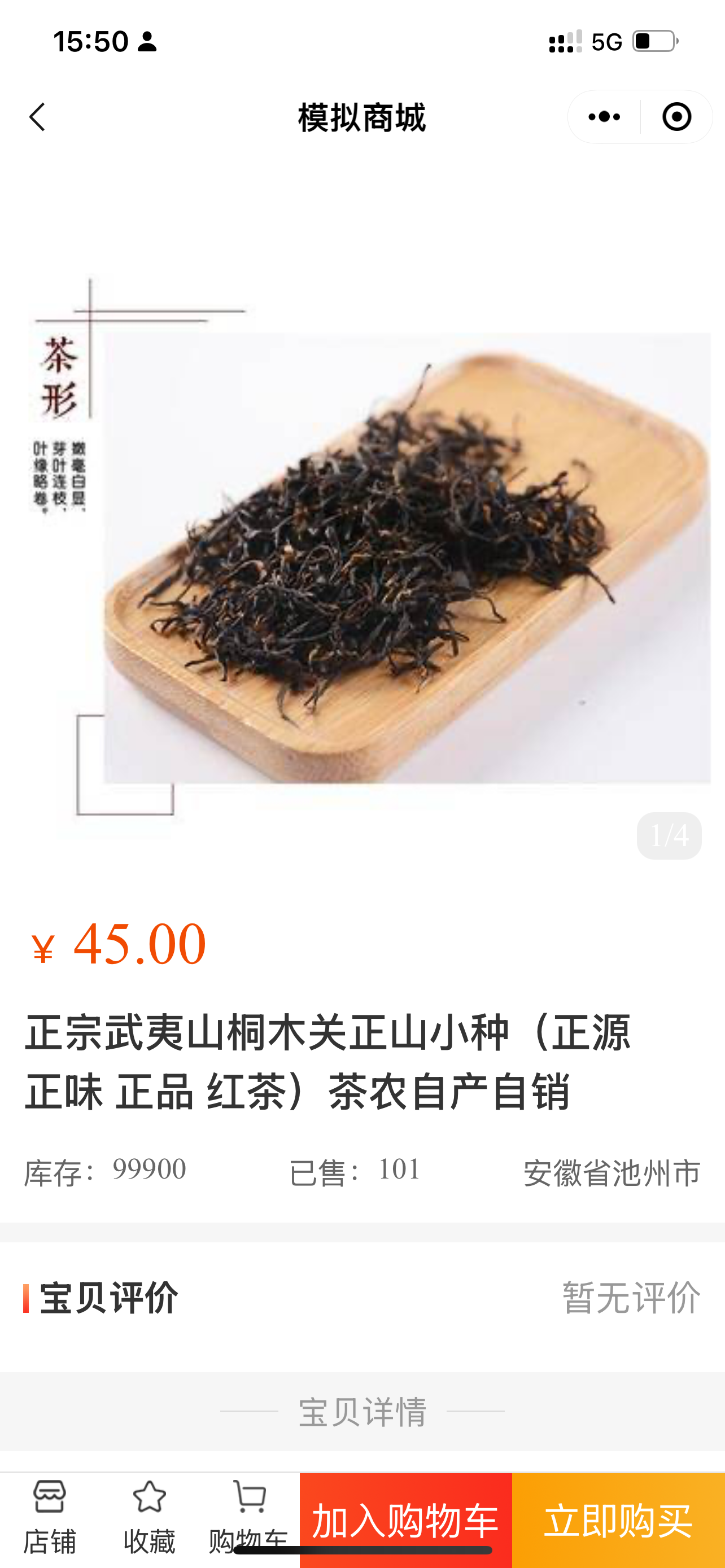Tap 加入购物车 to add the item to the cart
The width and height of the screenshot is (725, 1568).
click(x=405, y=1519)
